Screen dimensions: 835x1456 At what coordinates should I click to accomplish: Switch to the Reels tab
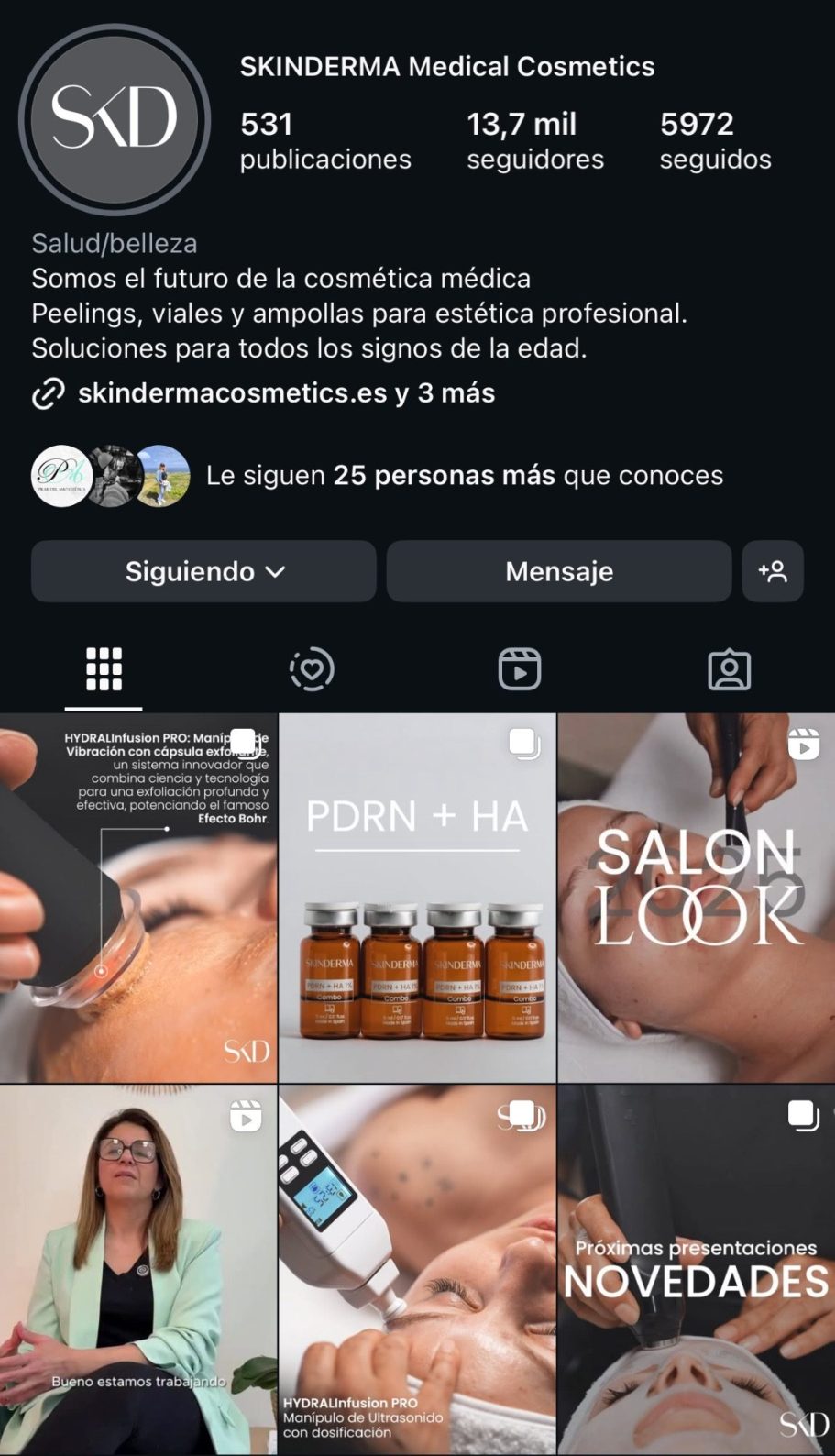tap(520, 669)
